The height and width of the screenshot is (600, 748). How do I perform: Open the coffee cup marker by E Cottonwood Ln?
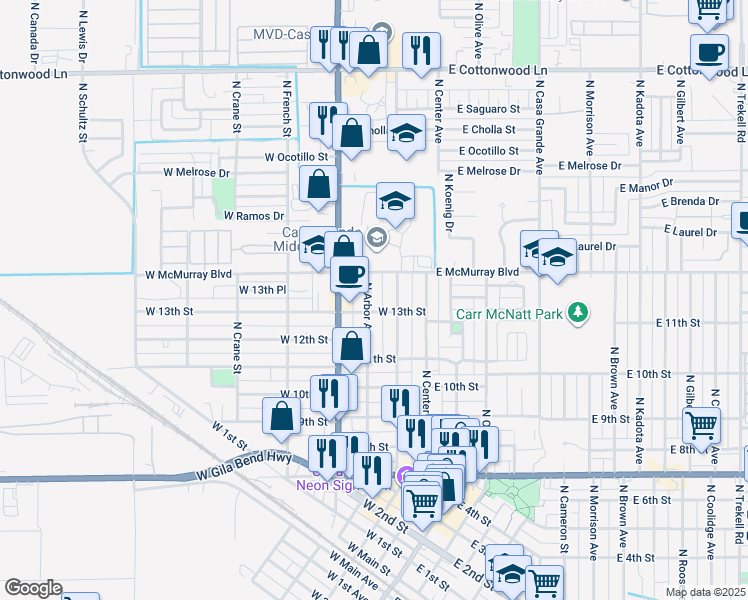pyautogui.click(x=709, y=56)
